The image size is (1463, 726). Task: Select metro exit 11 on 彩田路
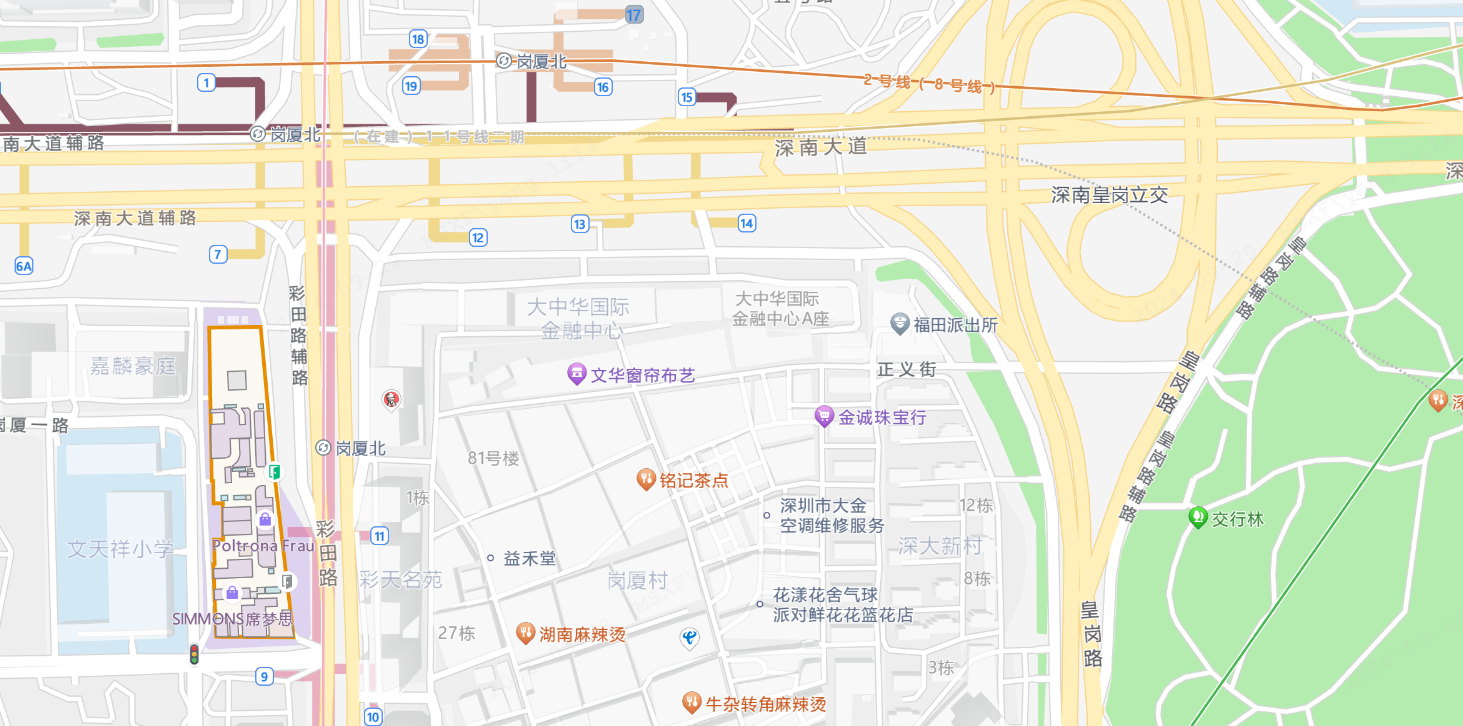click(x=379, y=536)
